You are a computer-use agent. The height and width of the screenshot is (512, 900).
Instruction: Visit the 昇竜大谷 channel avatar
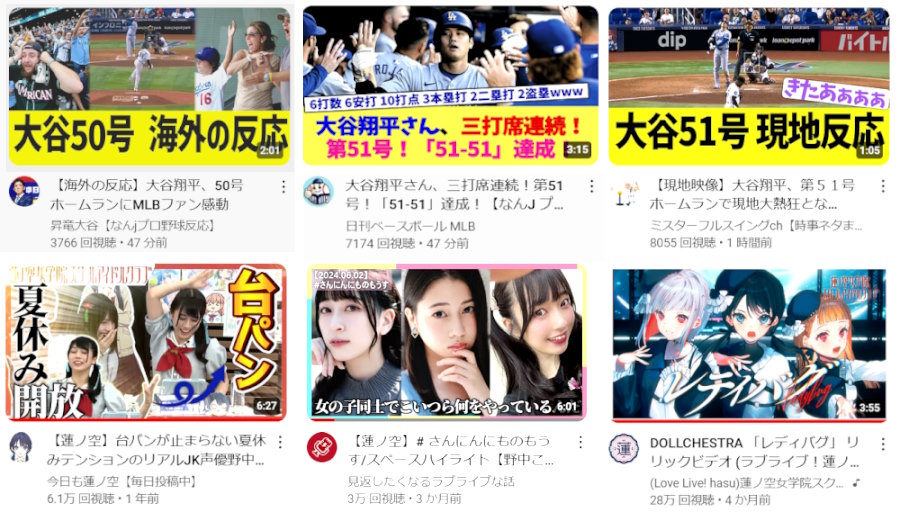tap(23, 192)
